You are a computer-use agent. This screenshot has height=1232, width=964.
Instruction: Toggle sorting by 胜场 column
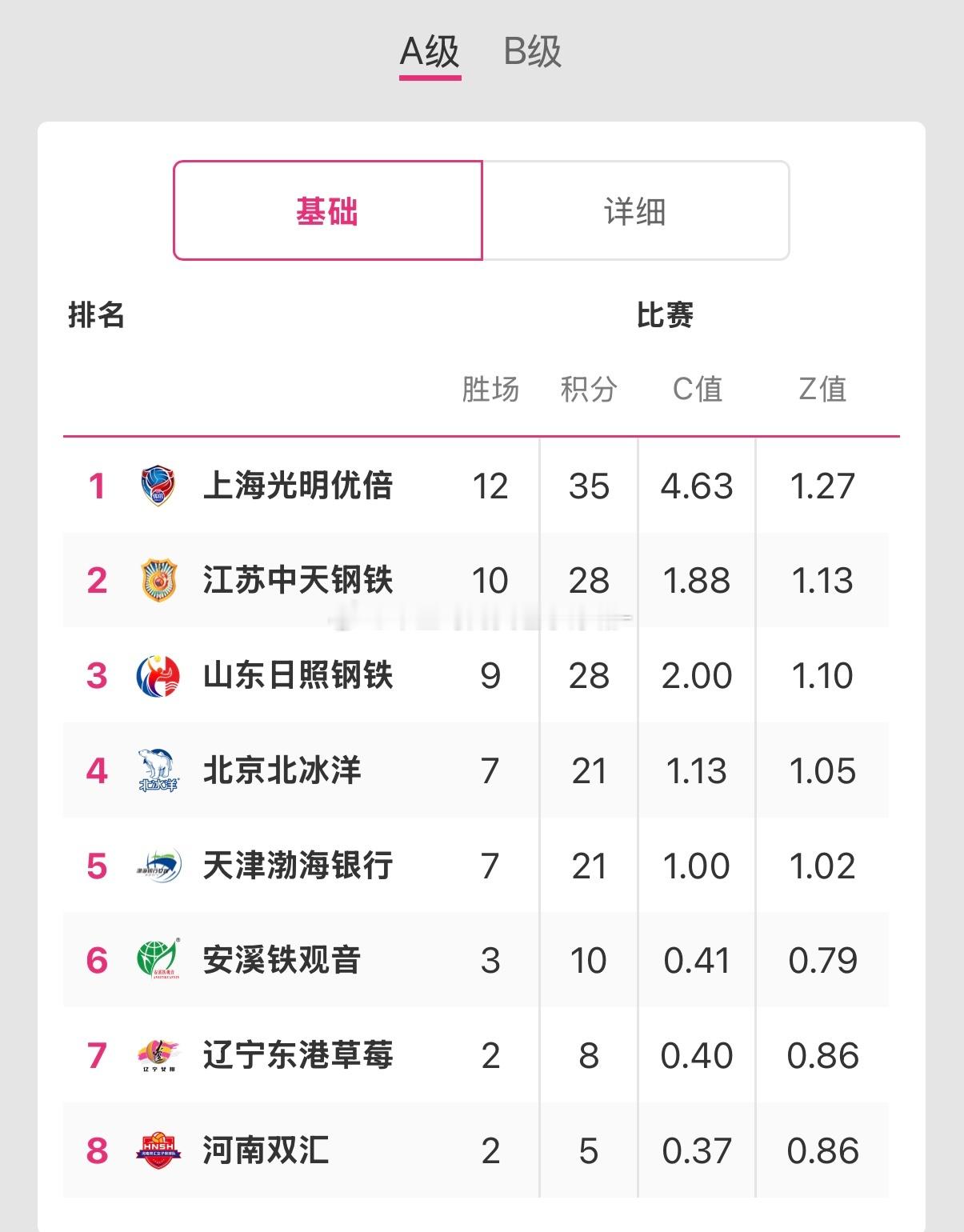tap(488, 390)
